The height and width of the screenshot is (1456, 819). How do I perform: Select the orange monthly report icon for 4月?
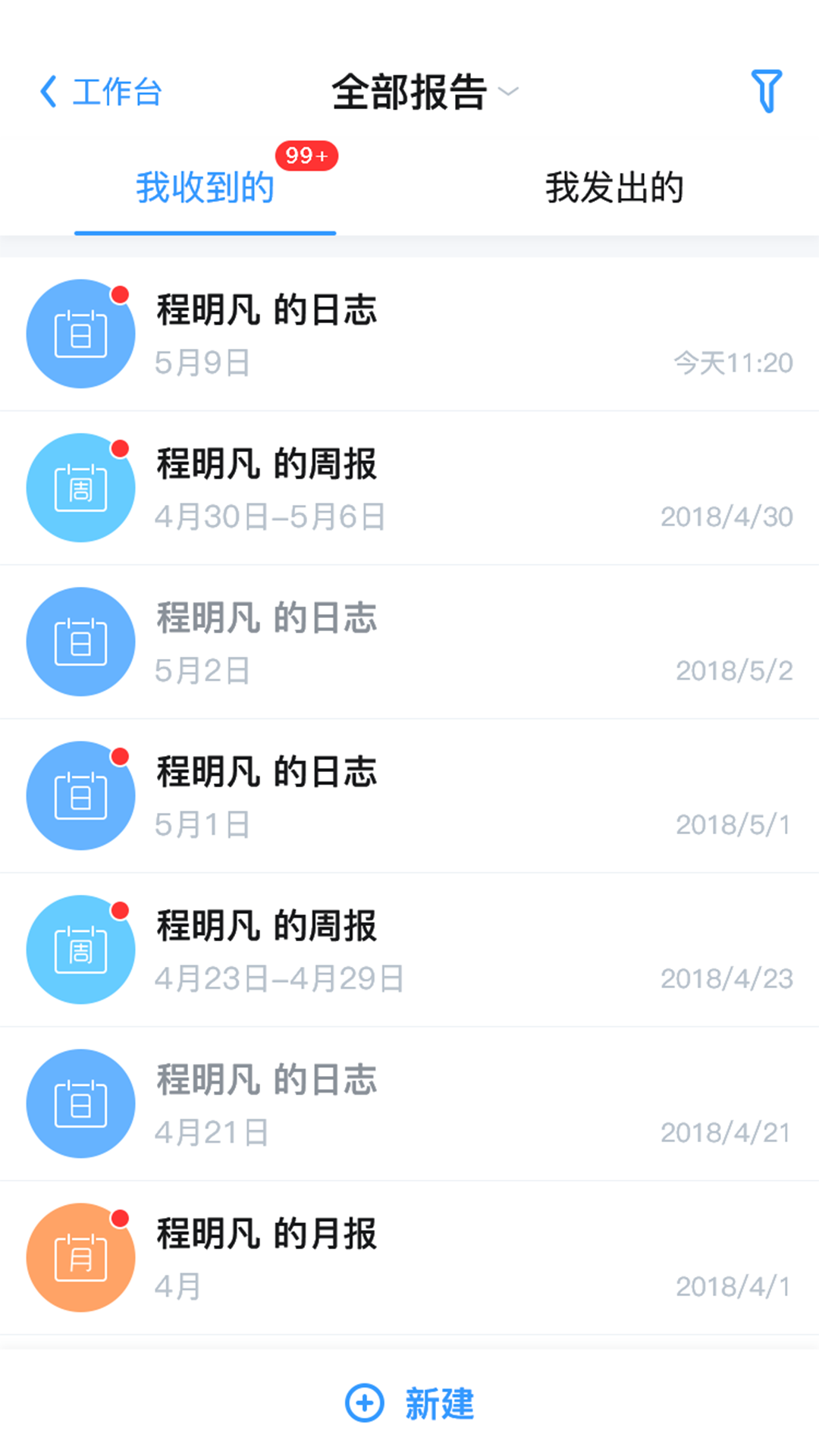[80, 1257]
